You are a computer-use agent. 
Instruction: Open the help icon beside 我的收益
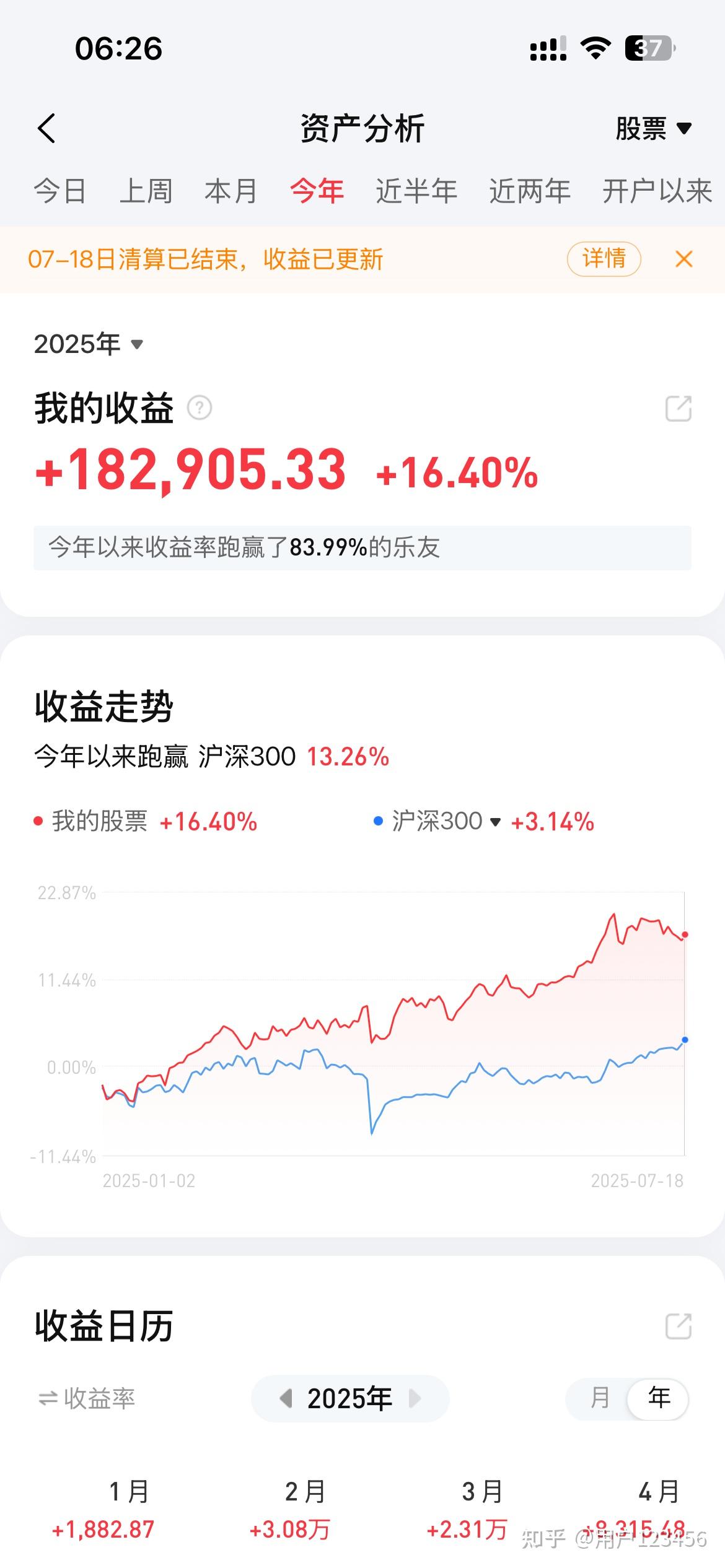click(x=200, y=408)
